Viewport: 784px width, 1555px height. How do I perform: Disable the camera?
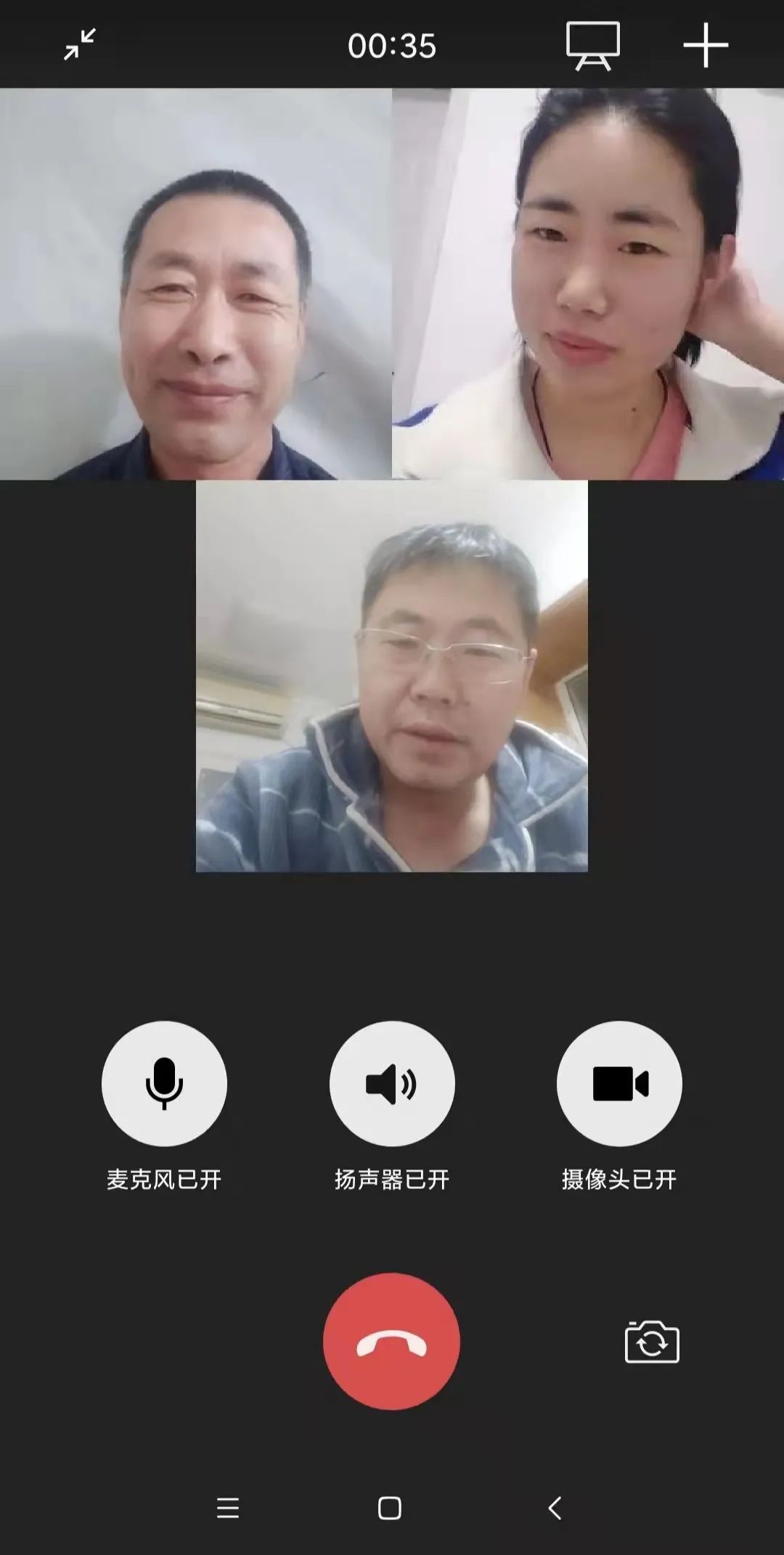pos(619,1083)
